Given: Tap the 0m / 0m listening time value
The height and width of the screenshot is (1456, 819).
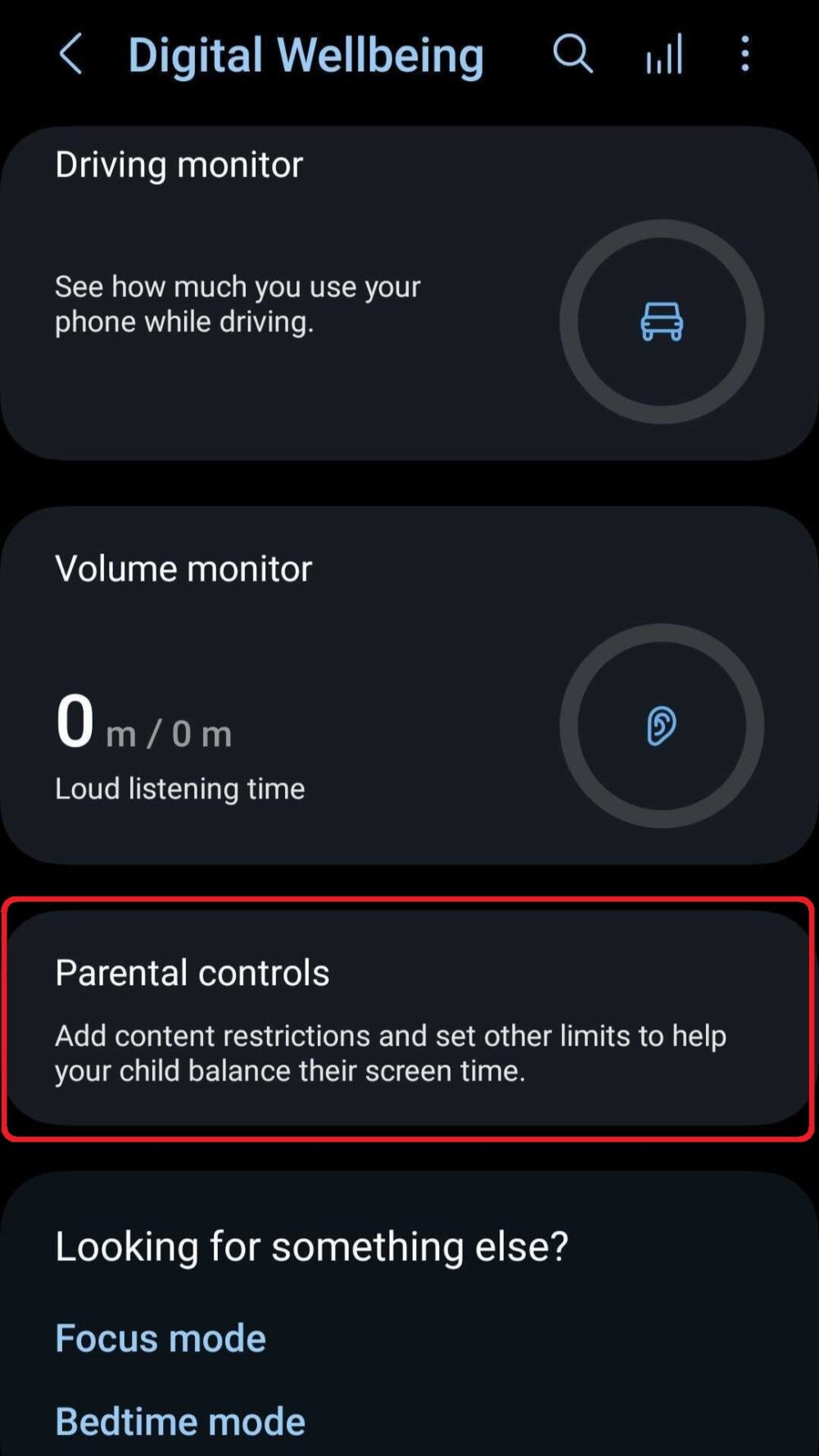Looking at the screenshot, I should [x=143, y=729].
